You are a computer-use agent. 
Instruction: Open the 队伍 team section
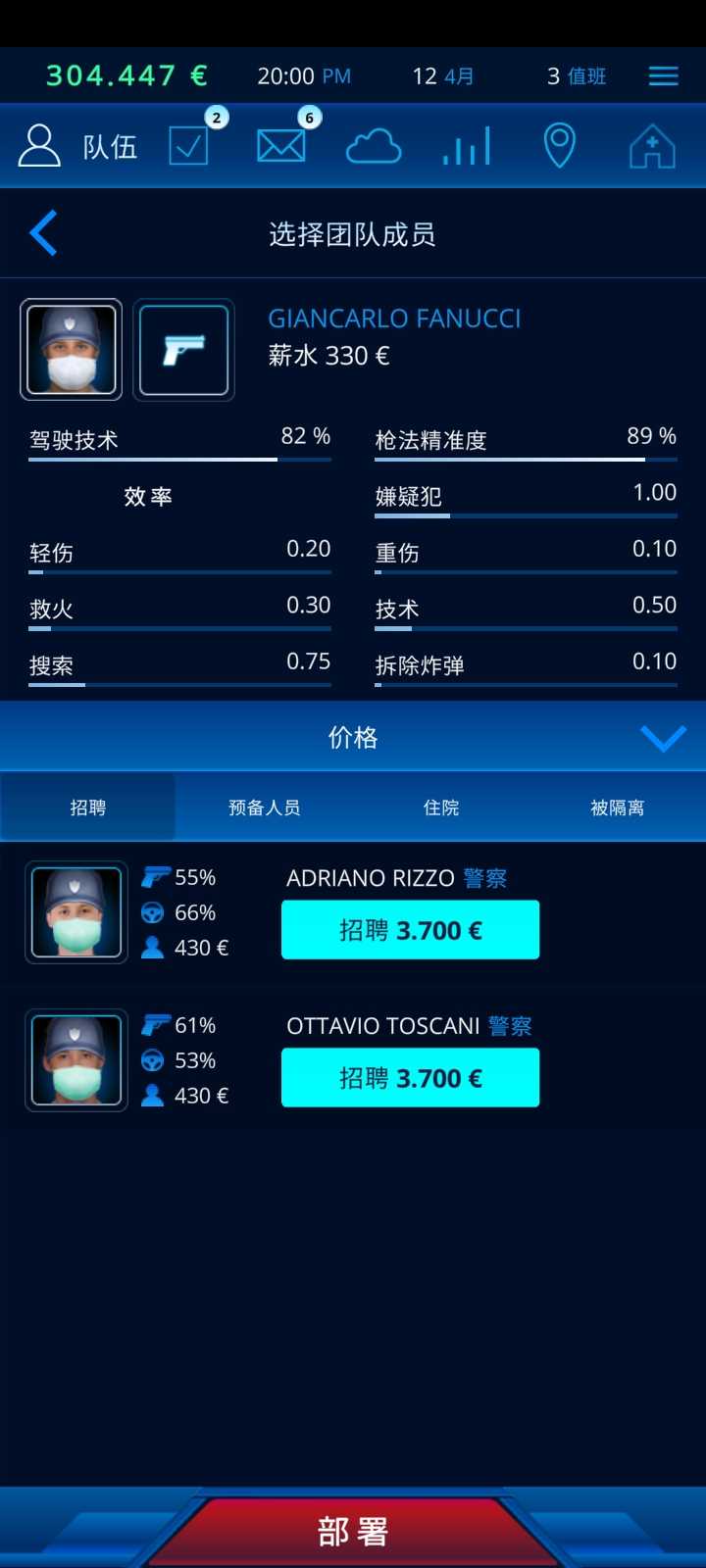coord(78,147)
